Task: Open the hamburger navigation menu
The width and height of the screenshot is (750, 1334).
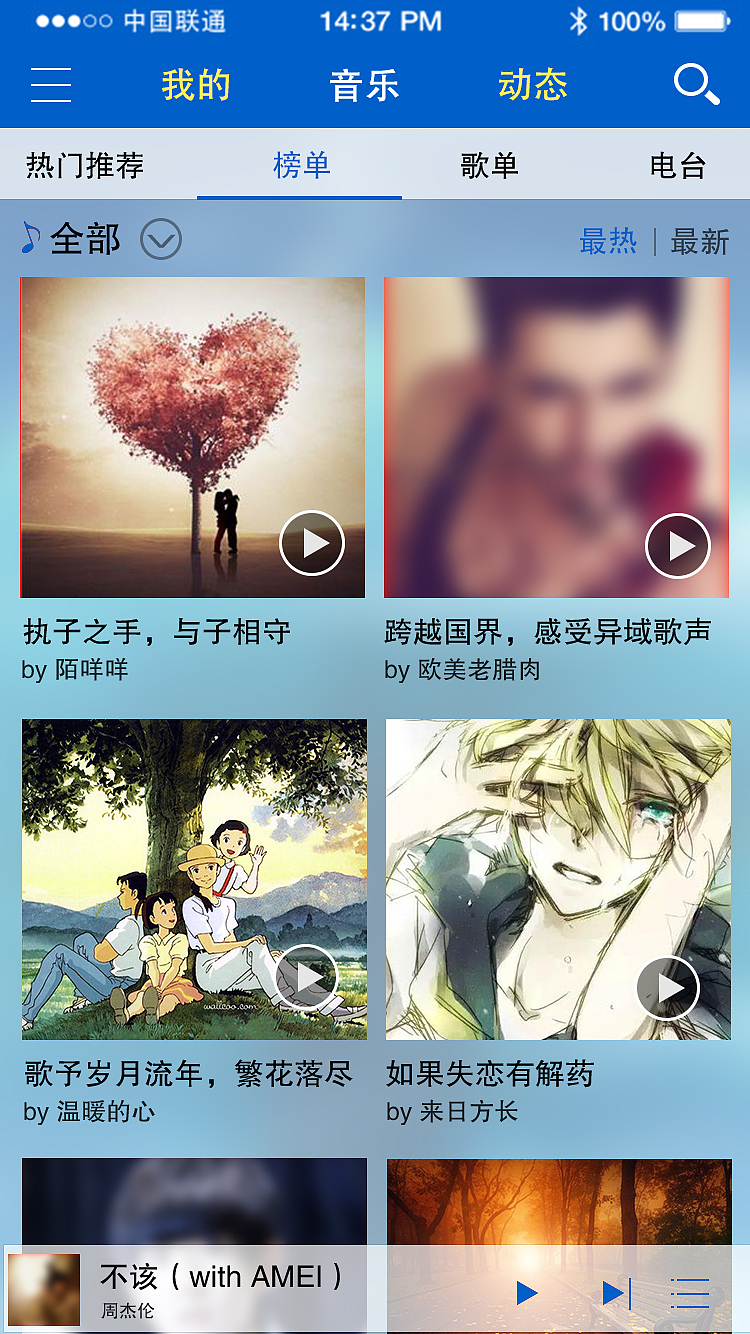Action: [51, 86]
